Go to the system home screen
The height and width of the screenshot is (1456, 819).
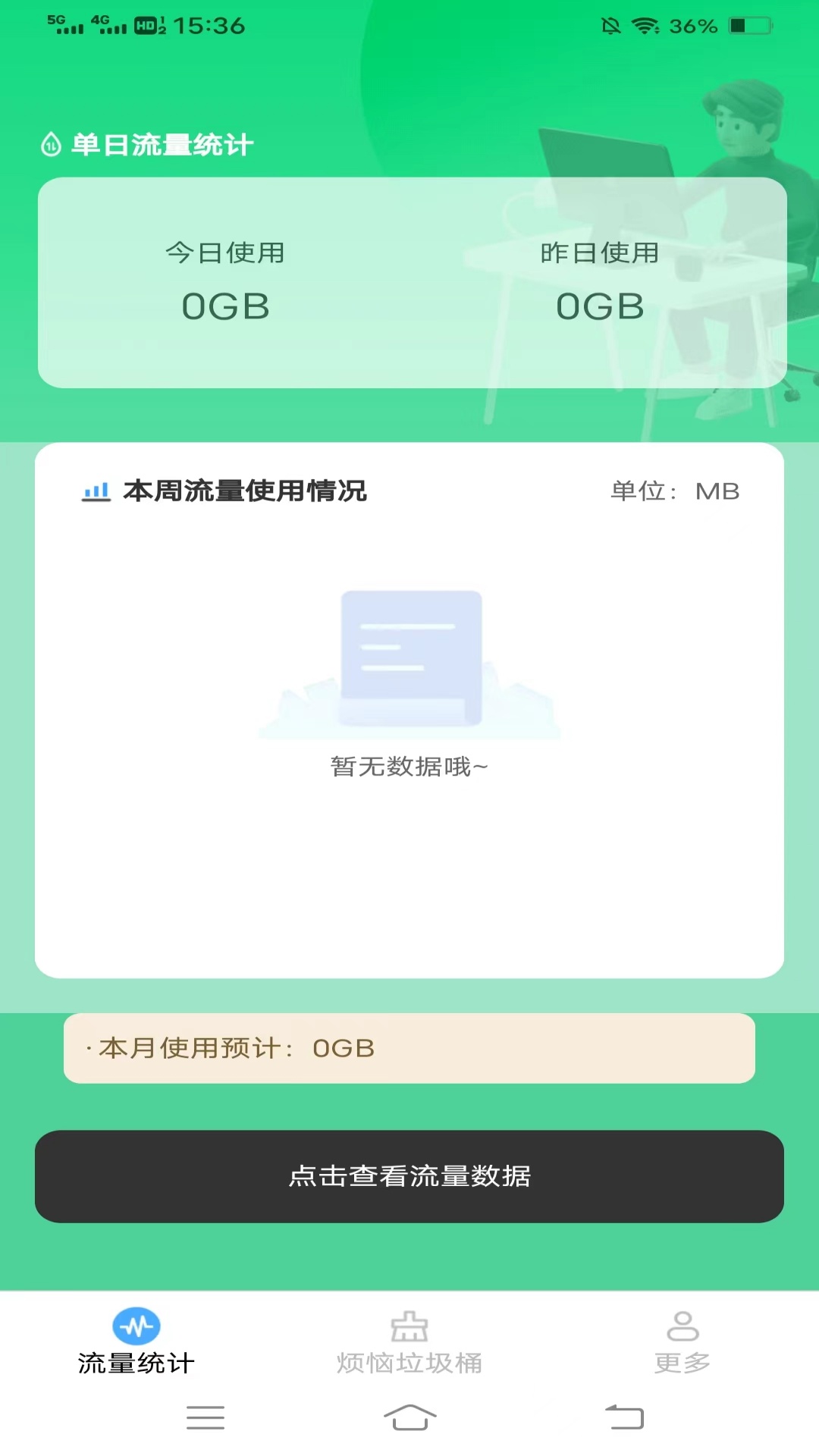tap(409, 1417)
